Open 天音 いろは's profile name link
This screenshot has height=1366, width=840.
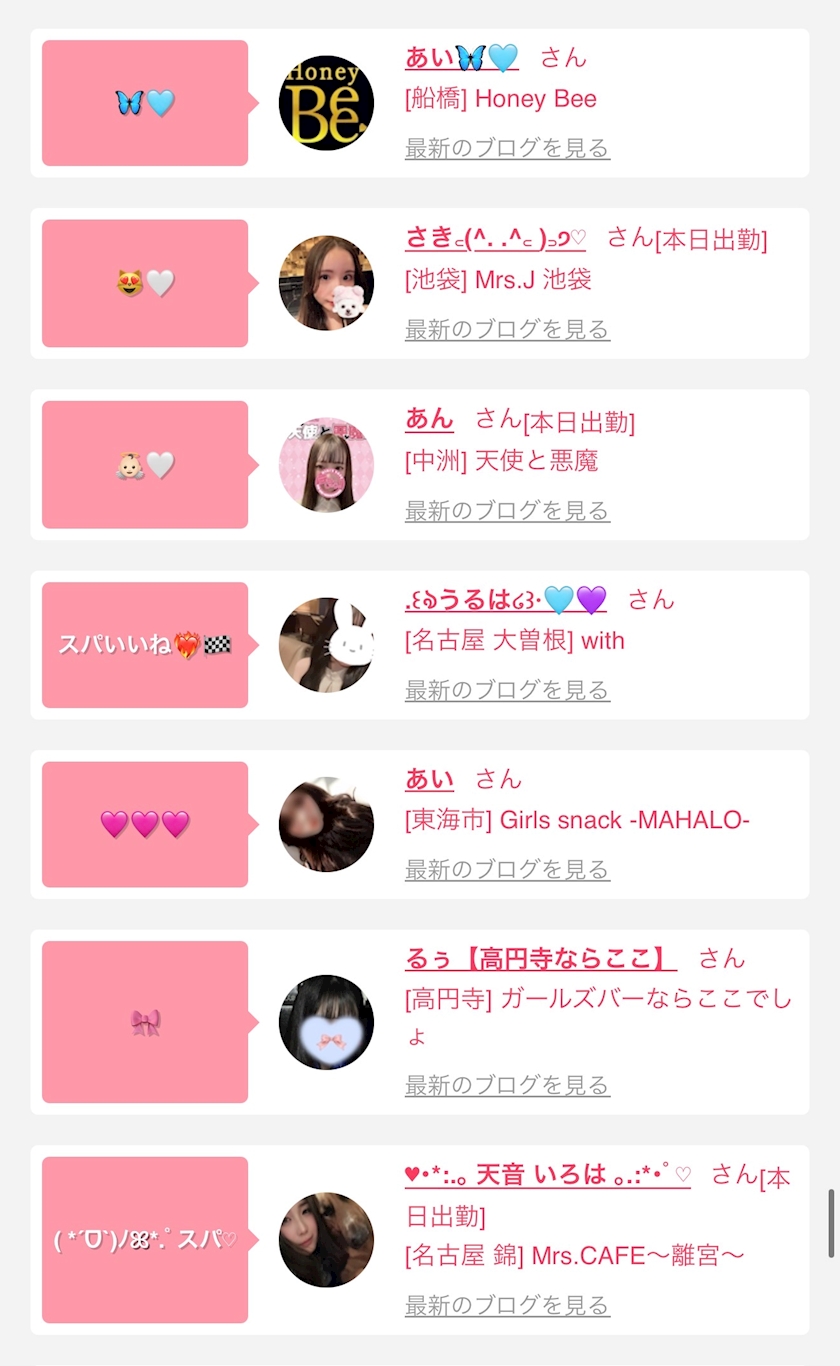click(x=547, y=1175)
